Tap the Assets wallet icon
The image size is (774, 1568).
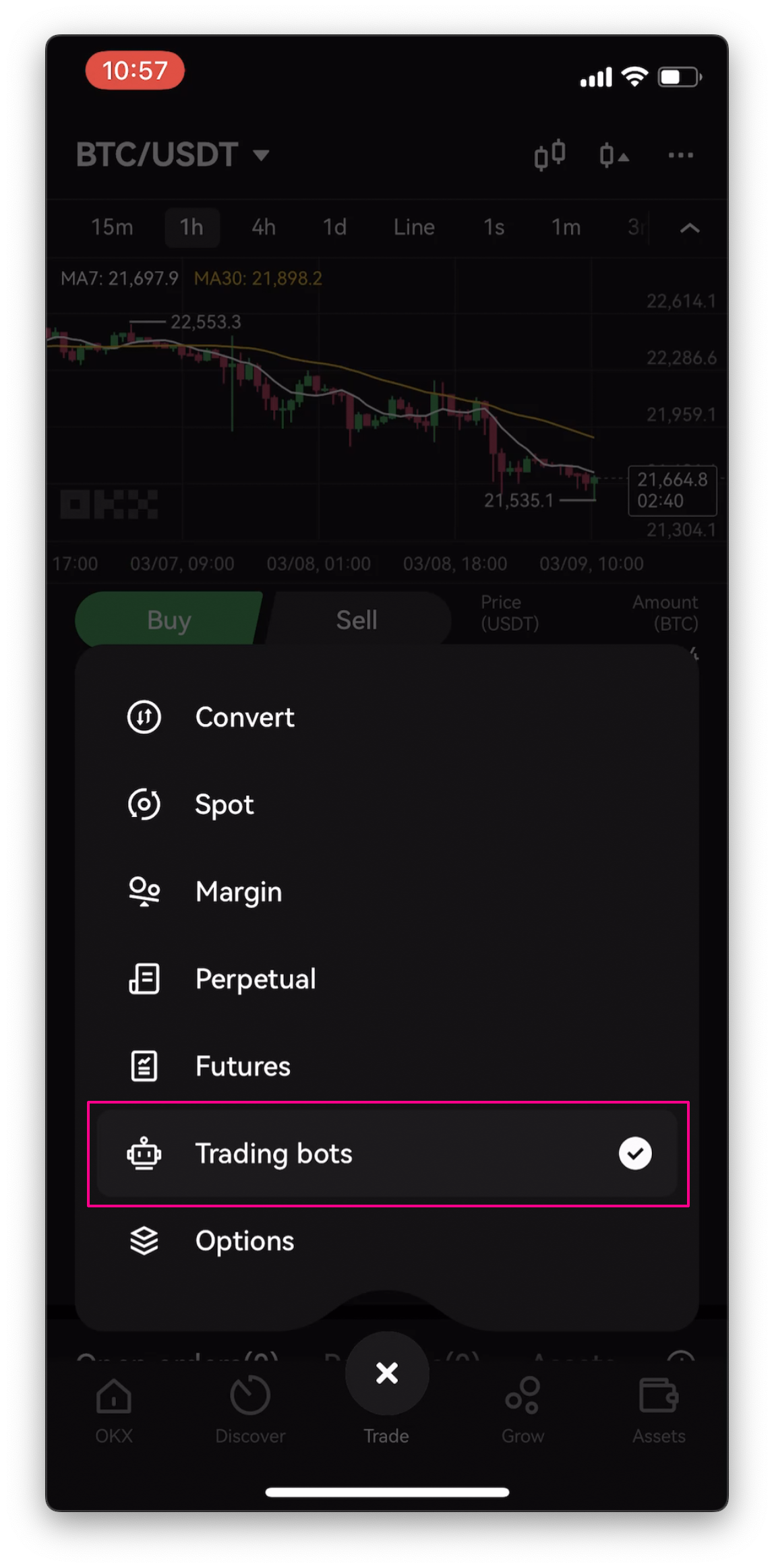pos(659,1396)
